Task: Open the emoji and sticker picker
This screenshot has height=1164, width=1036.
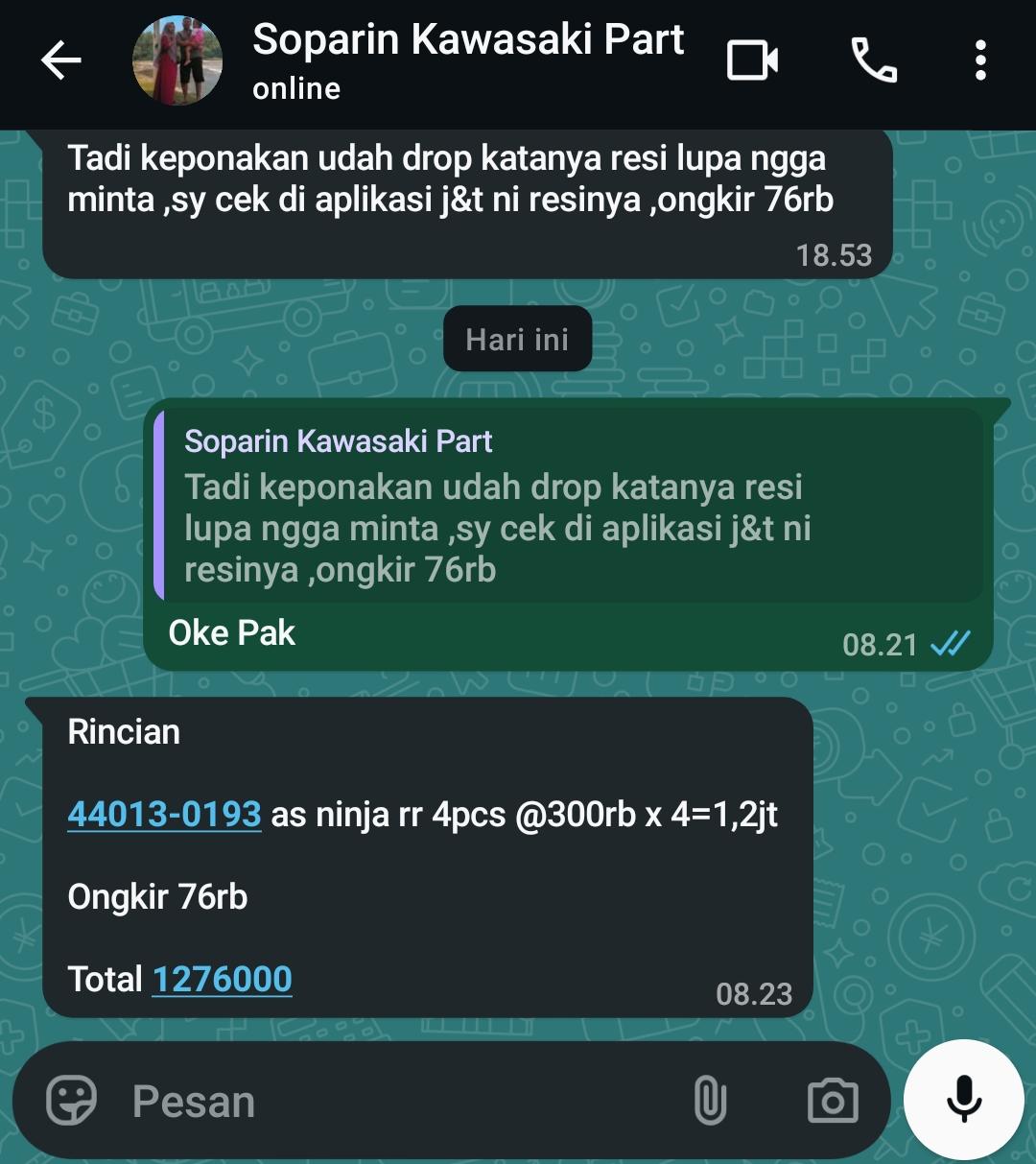Action: (x=72, y=1101)
